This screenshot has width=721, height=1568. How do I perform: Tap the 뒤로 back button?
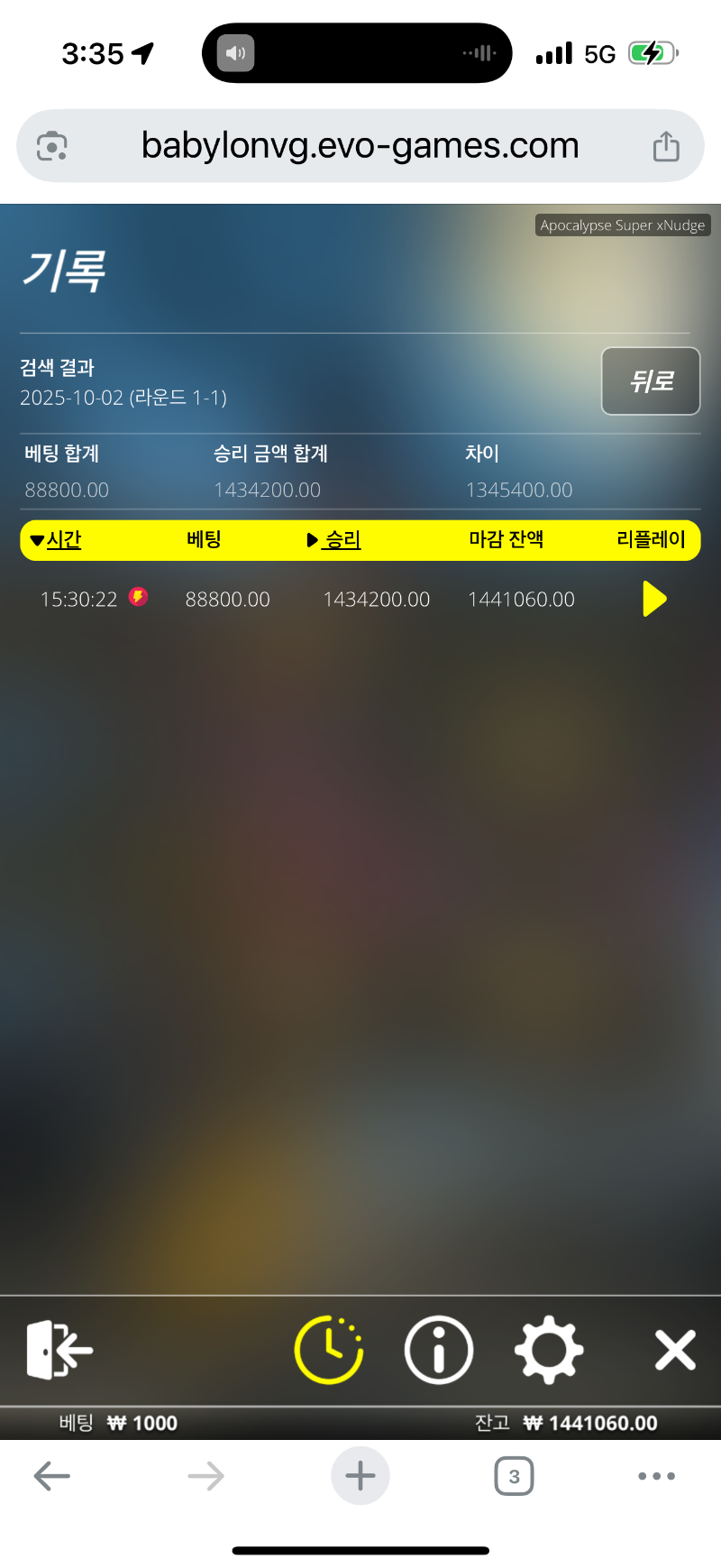tap(651, 381)
